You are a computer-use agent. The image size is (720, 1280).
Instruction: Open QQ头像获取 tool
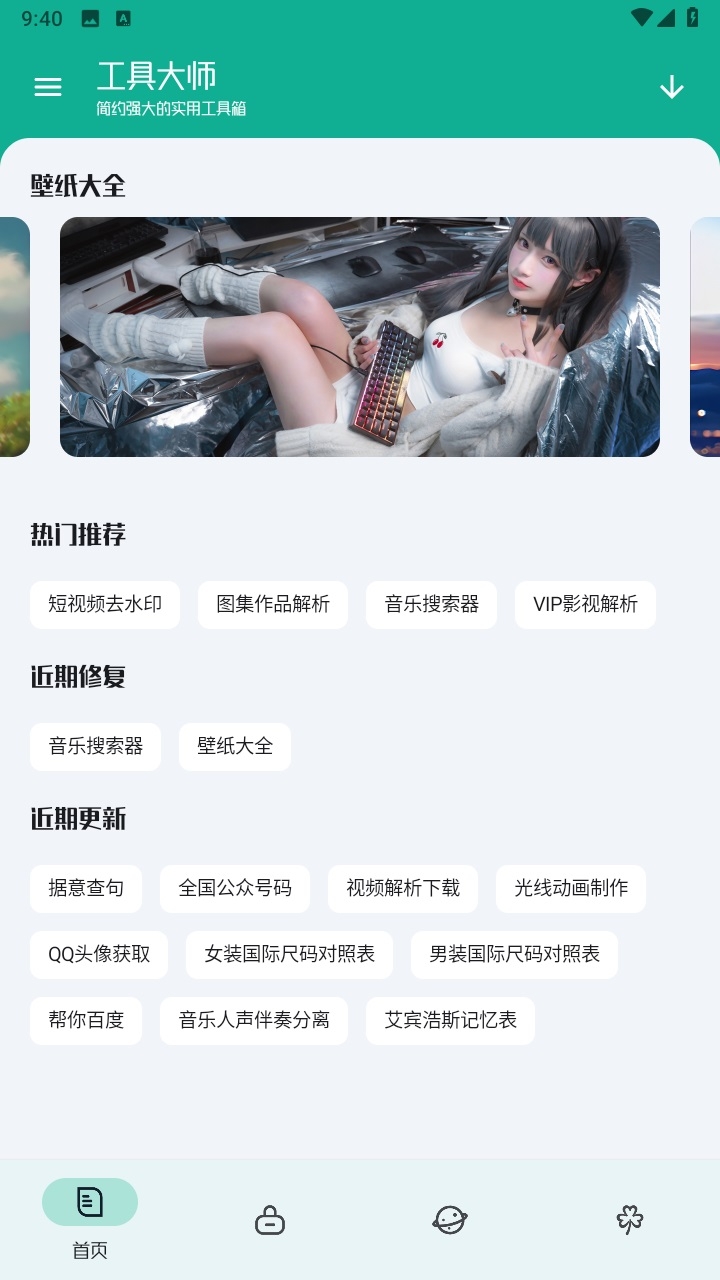click(99, 954)
